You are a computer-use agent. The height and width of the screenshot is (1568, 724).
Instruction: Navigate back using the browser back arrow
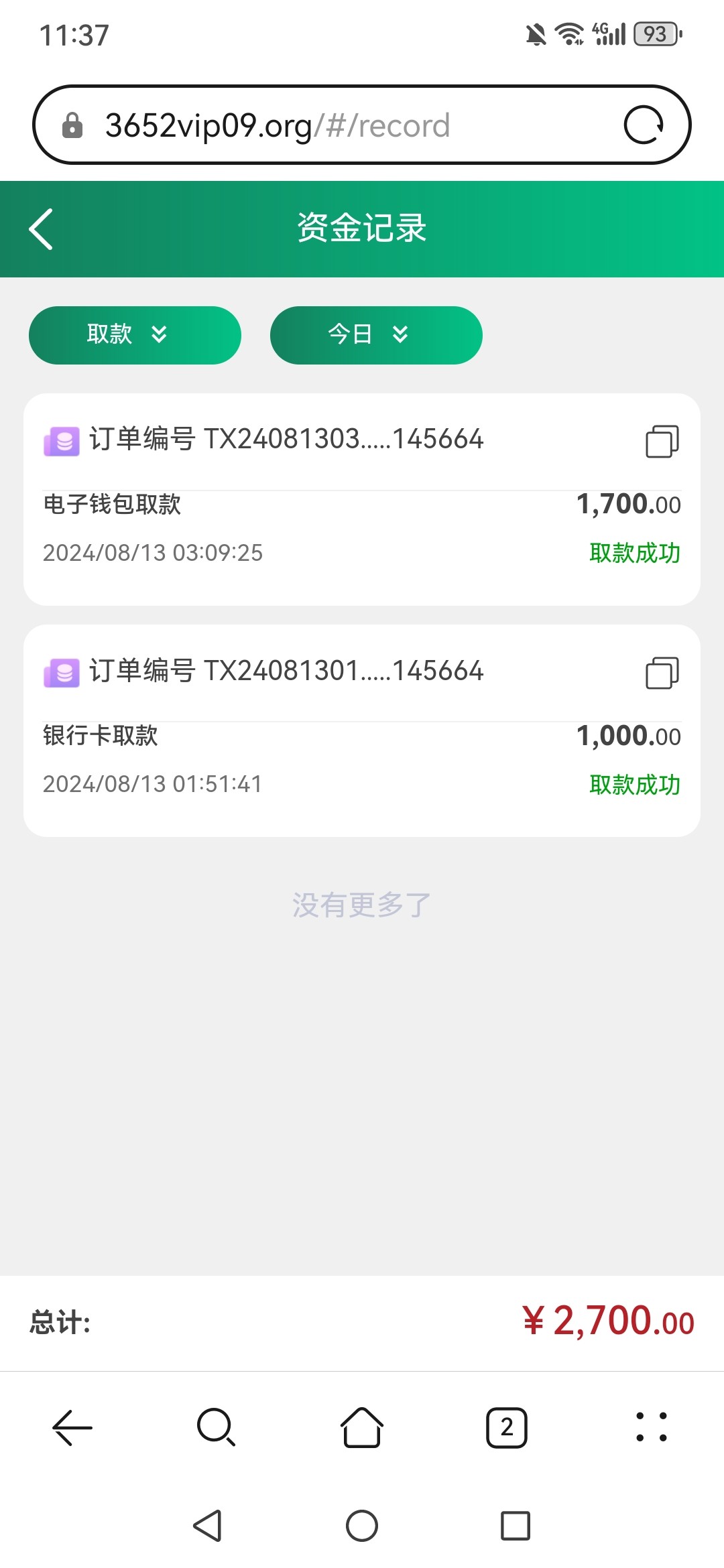(72, 1427)
